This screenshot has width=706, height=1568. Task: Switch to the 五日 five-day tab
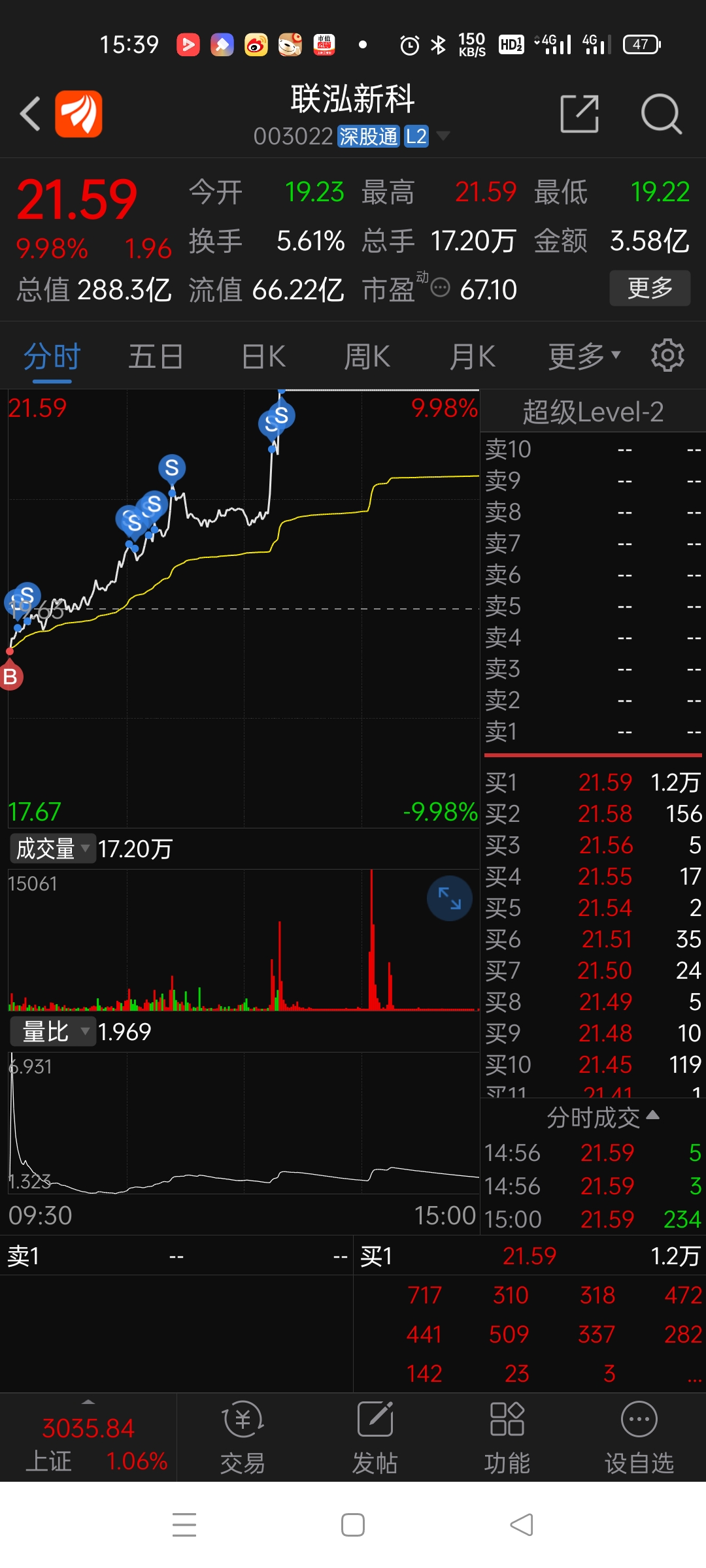[156, 355]
